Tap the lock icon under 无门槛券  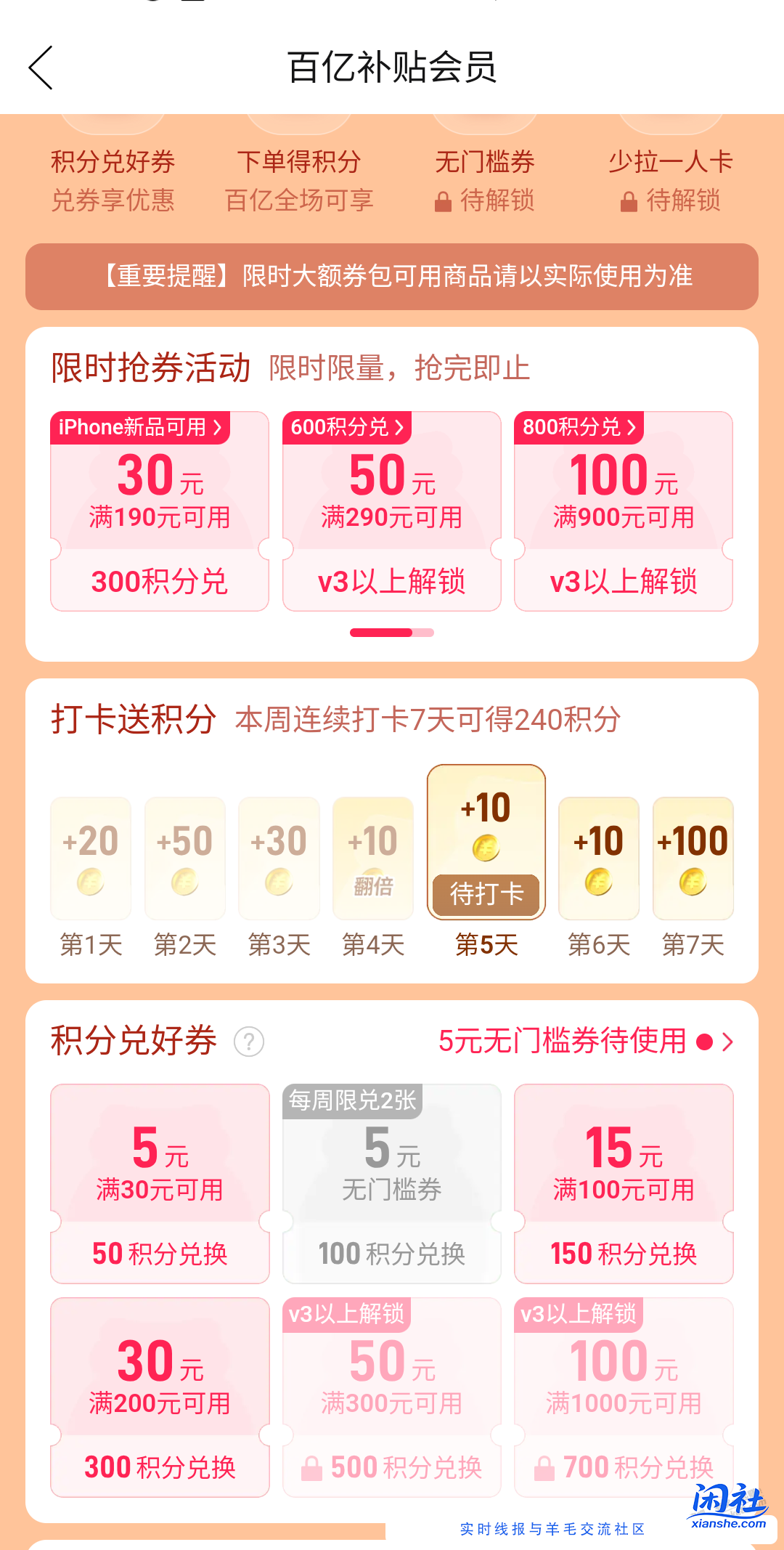(444, 201)
